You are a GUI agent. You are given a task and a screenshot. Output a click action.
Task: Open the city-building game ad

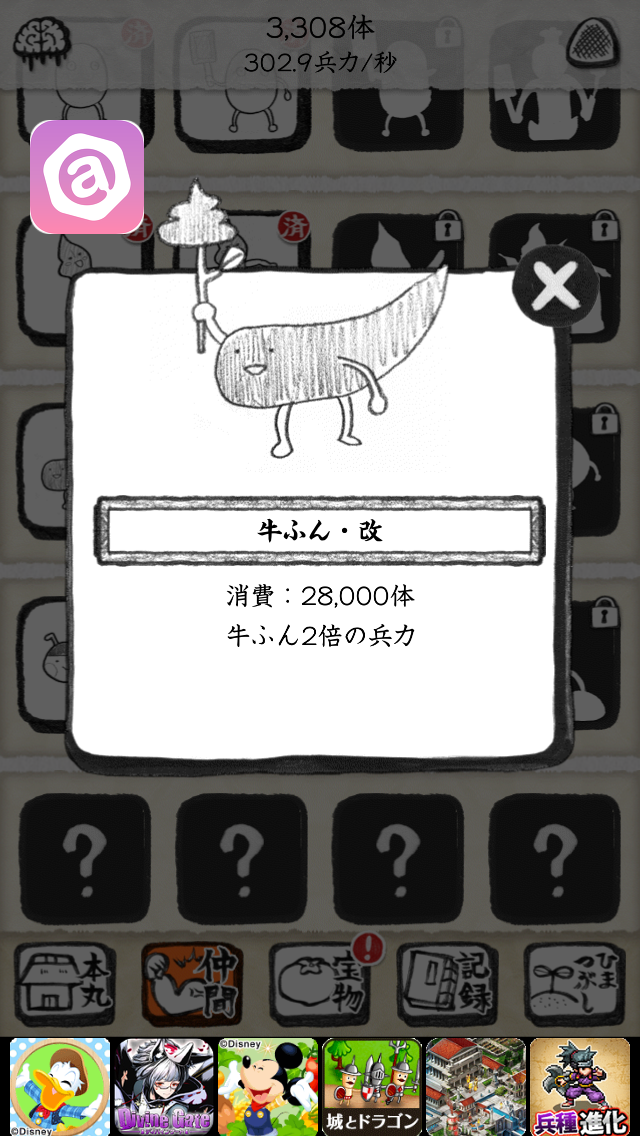click(x=475, y=1086)
